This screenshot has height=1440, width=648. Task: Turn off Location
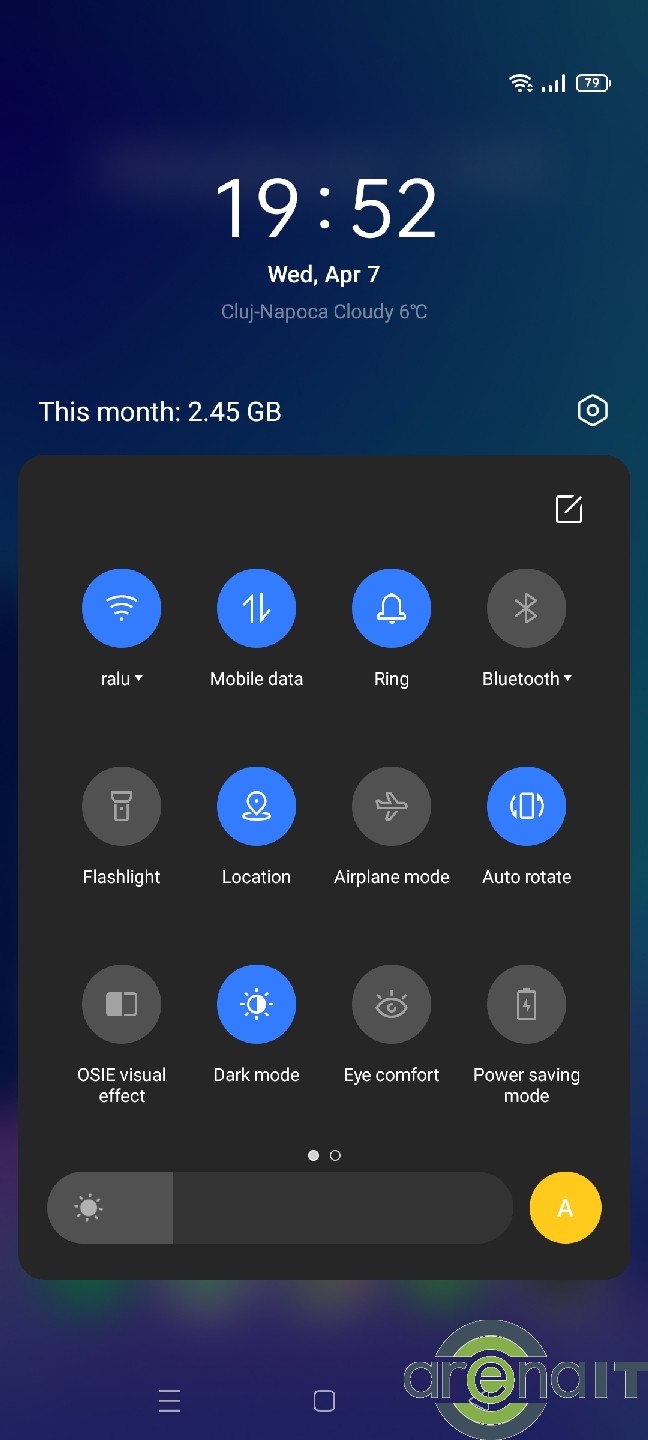point(256,806)
